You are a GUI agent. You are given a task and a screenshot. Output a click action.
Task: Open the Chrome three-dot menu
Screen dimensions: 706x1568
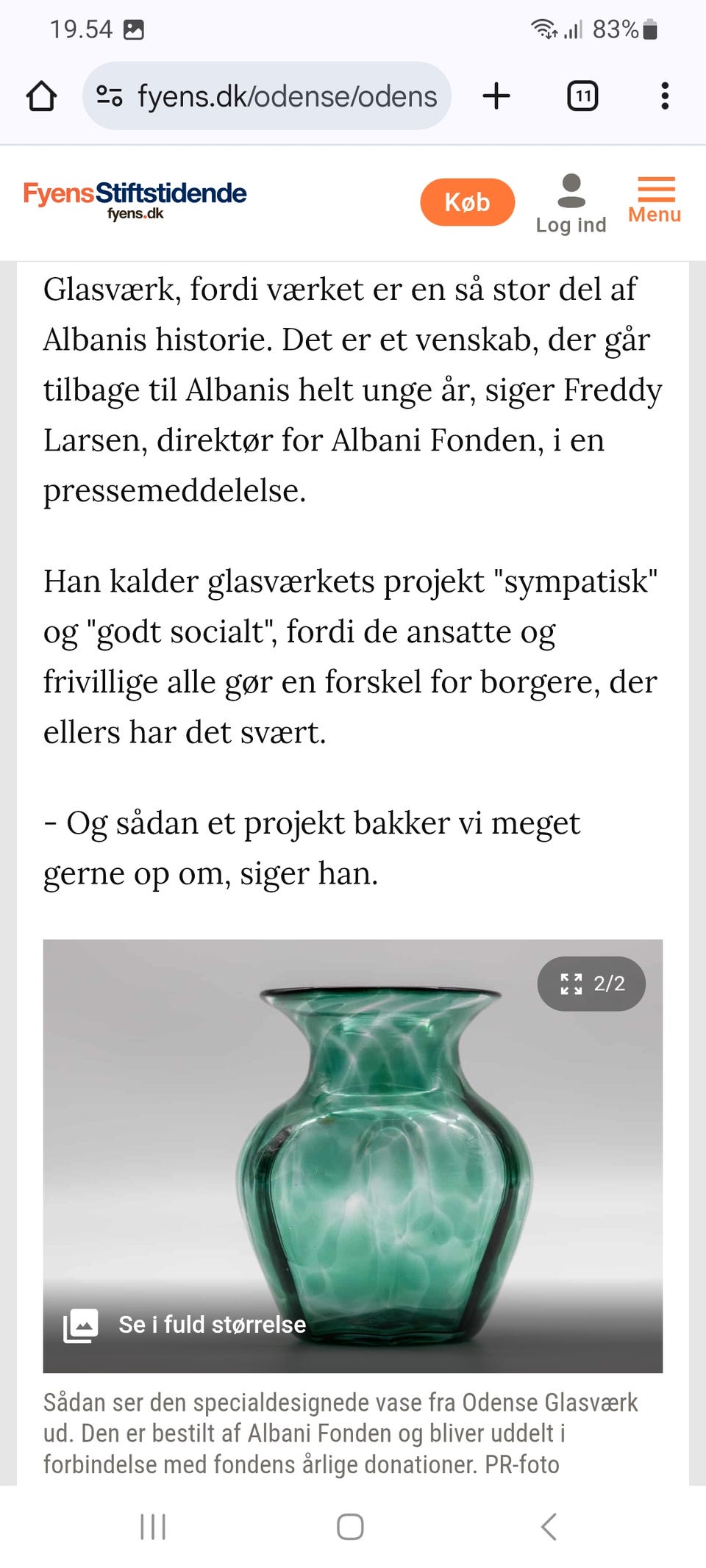[666, 96]
